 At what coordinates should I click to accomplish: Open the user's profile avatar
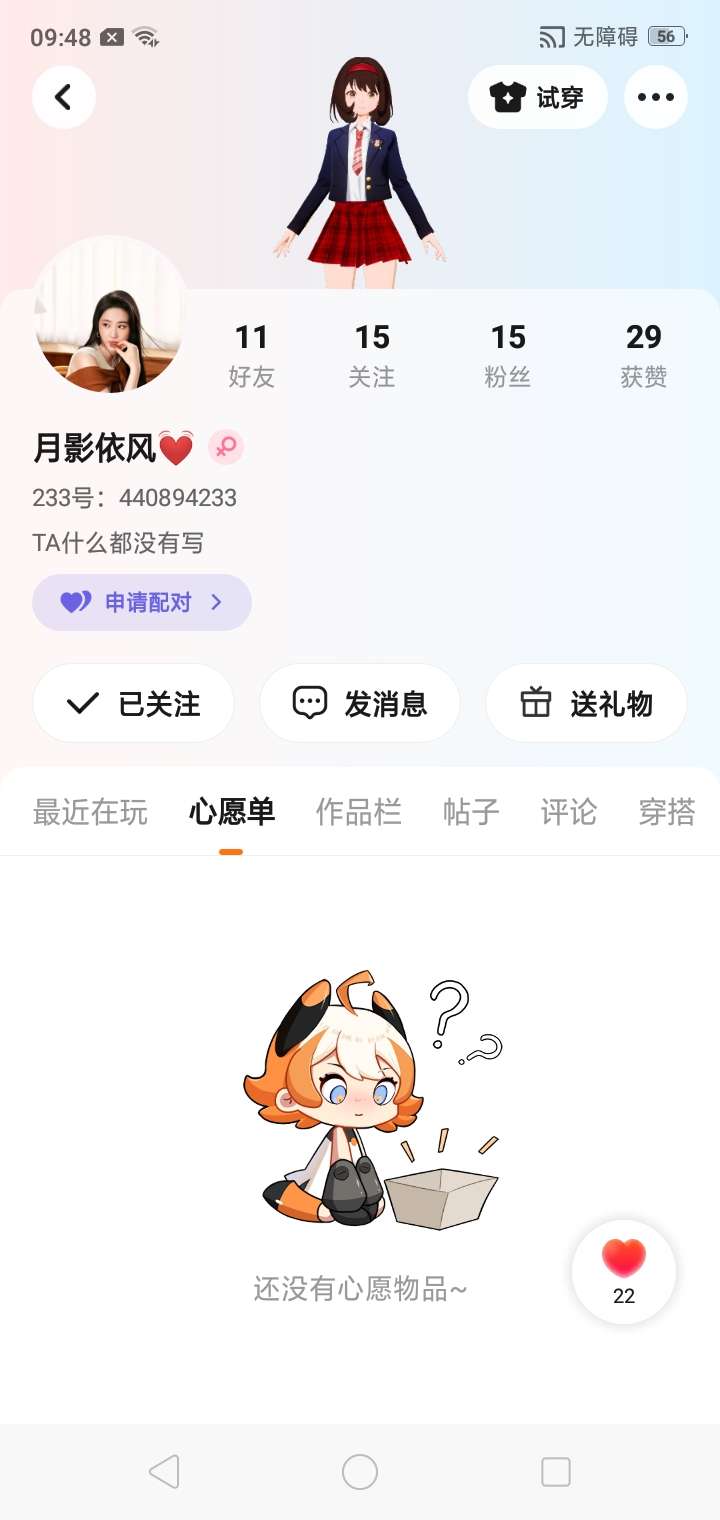pos(109,315)
